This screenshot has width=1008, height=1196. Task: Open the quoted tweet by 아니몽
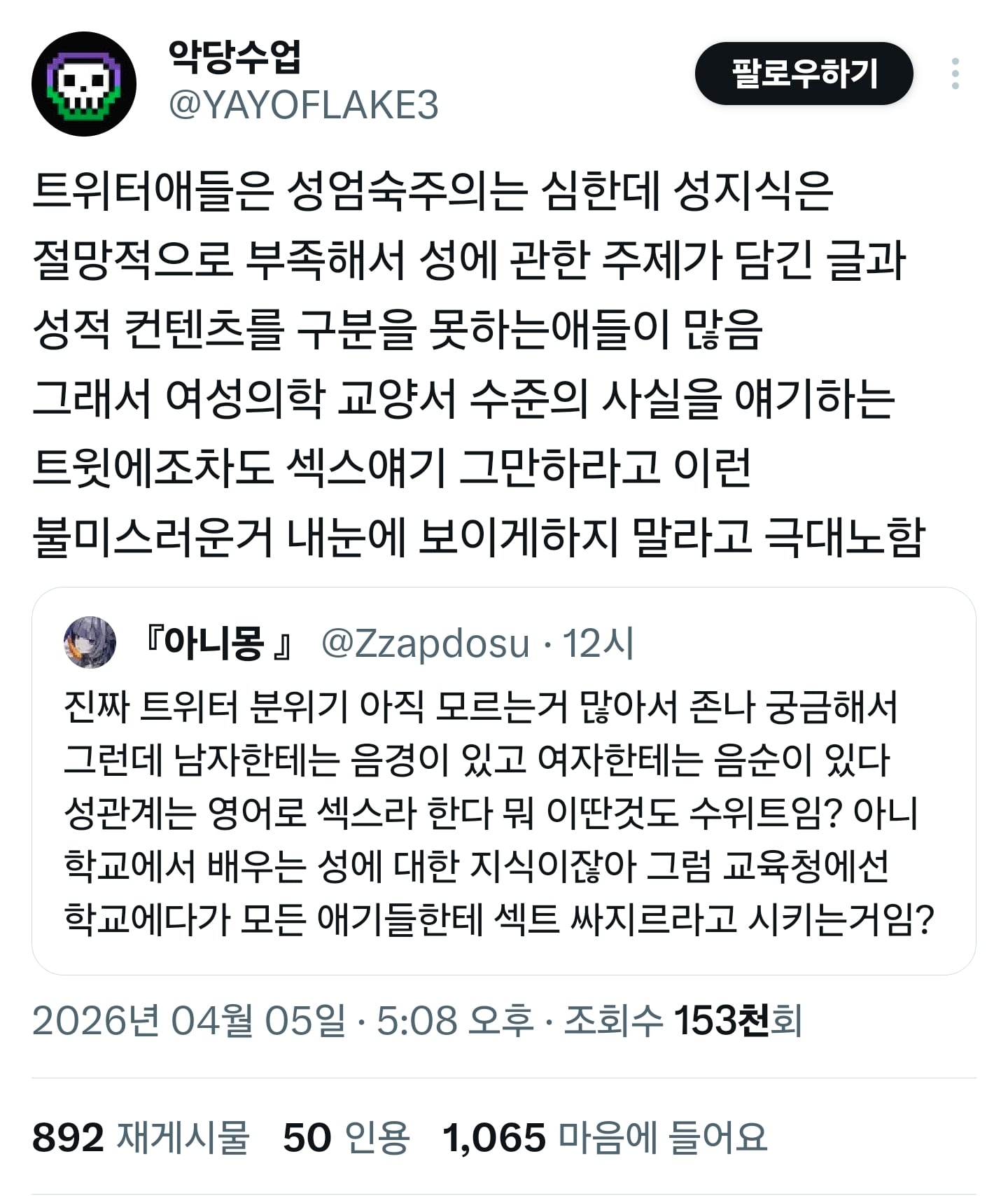[x=503, y=812]
